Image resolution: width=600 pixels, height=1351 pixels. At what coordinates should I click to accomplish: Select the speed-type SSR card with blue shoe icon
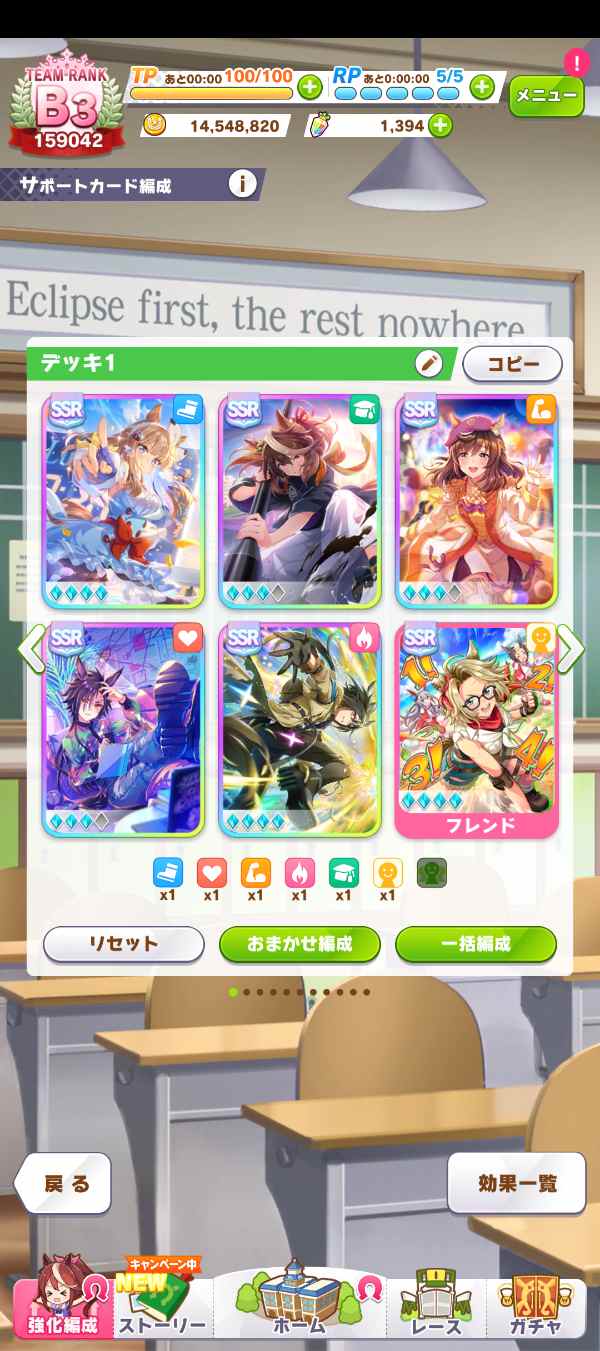[123, 500]
